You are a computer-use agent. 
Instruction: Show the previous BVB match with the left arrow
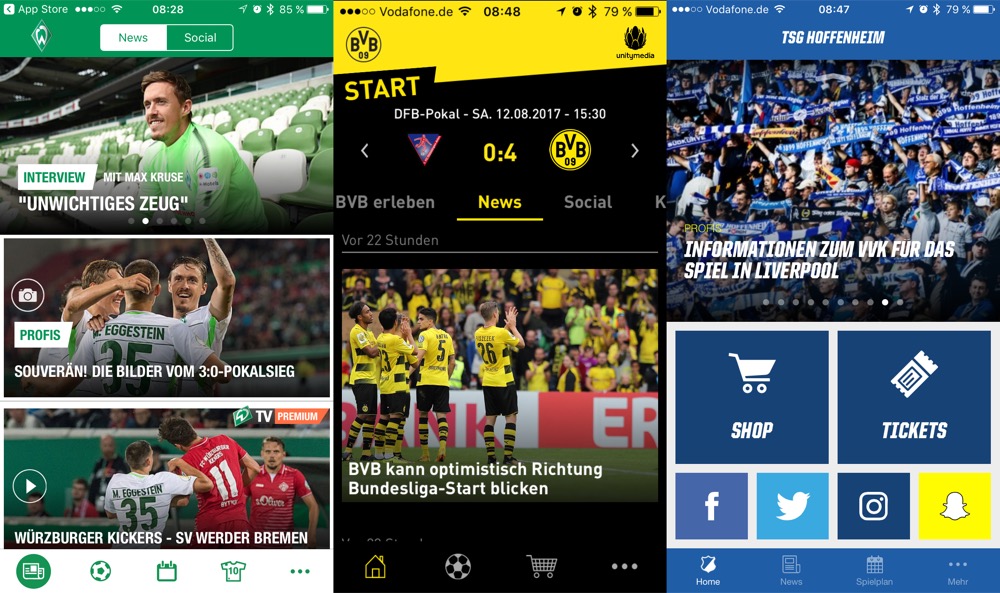coord(365,151)
